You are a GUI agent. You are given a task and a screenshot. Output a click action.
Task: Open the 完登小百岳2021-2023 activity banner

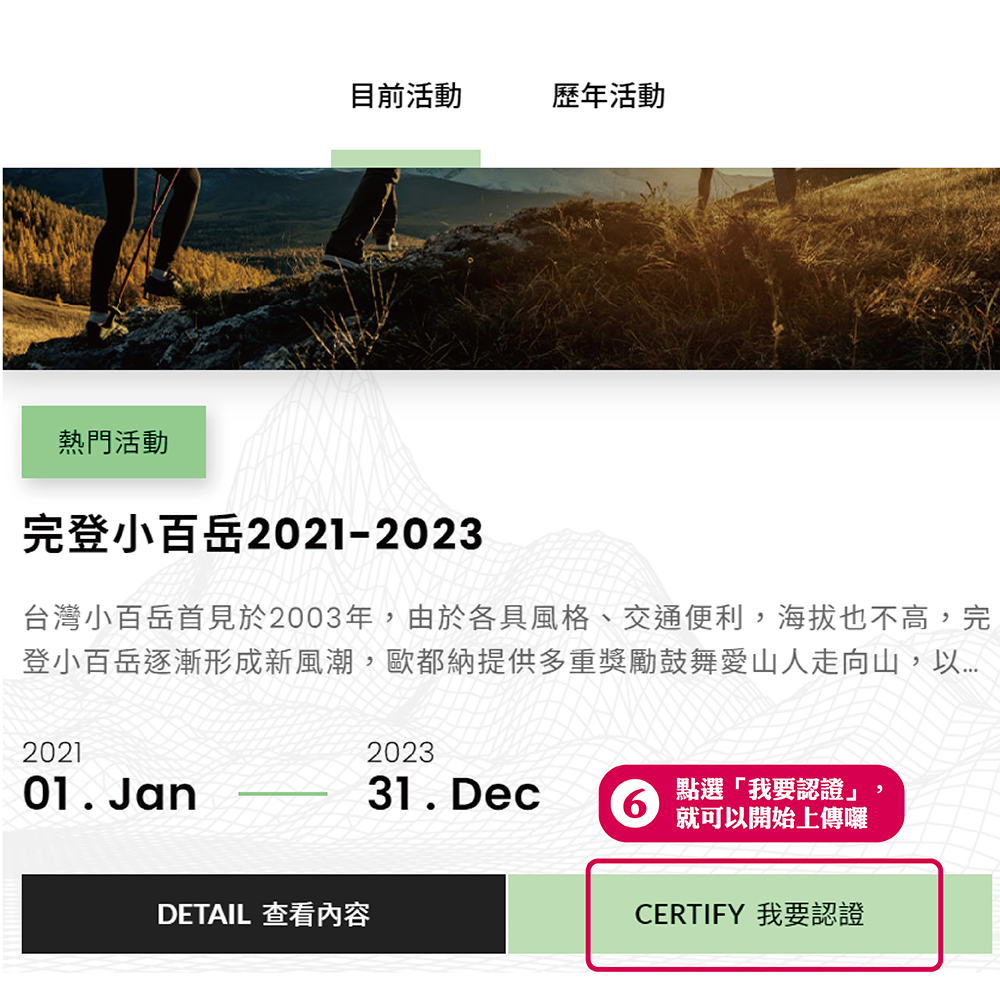pyautogui.click(x=500, y=268)
